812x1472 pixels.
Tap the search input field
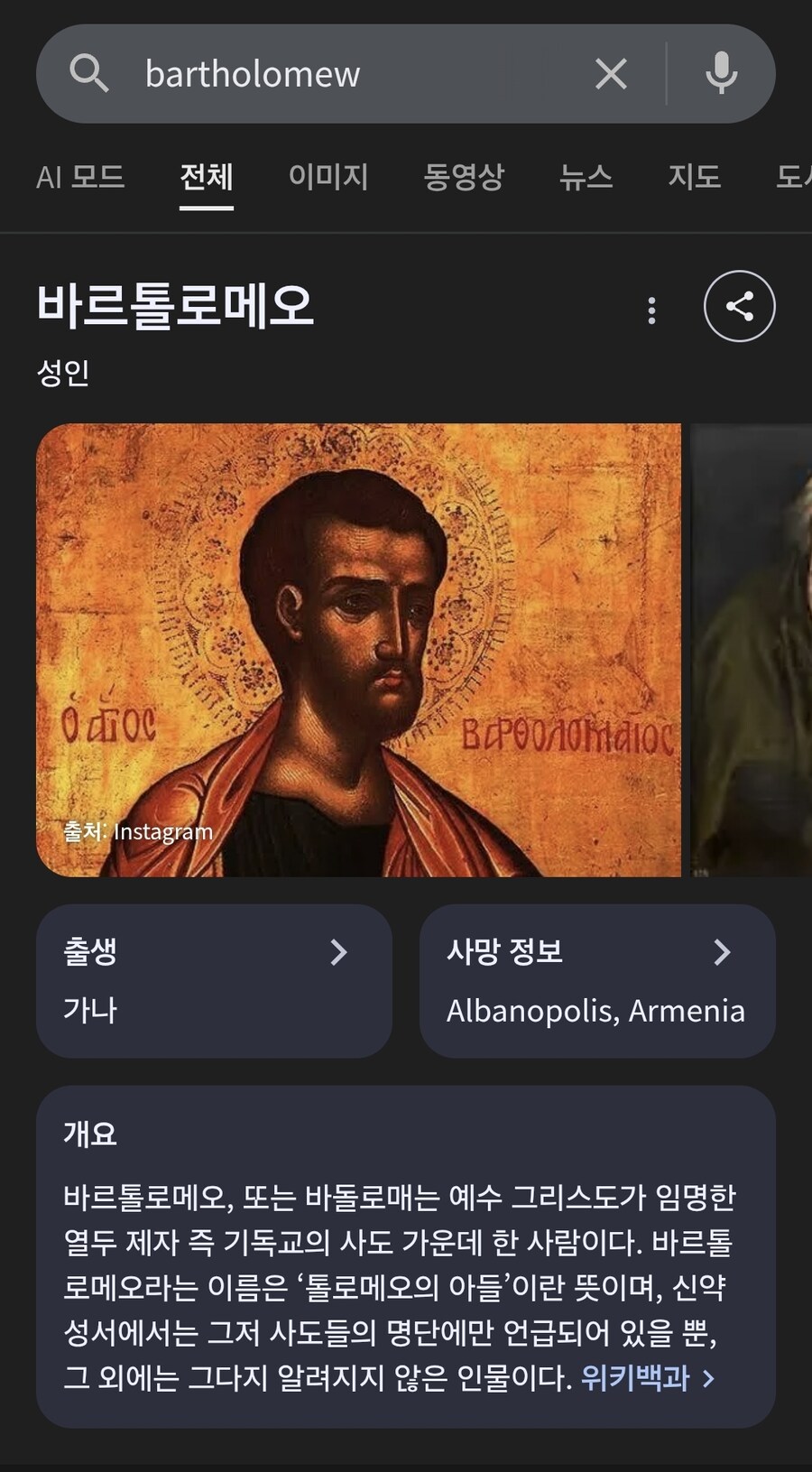[x=316, y=74]
